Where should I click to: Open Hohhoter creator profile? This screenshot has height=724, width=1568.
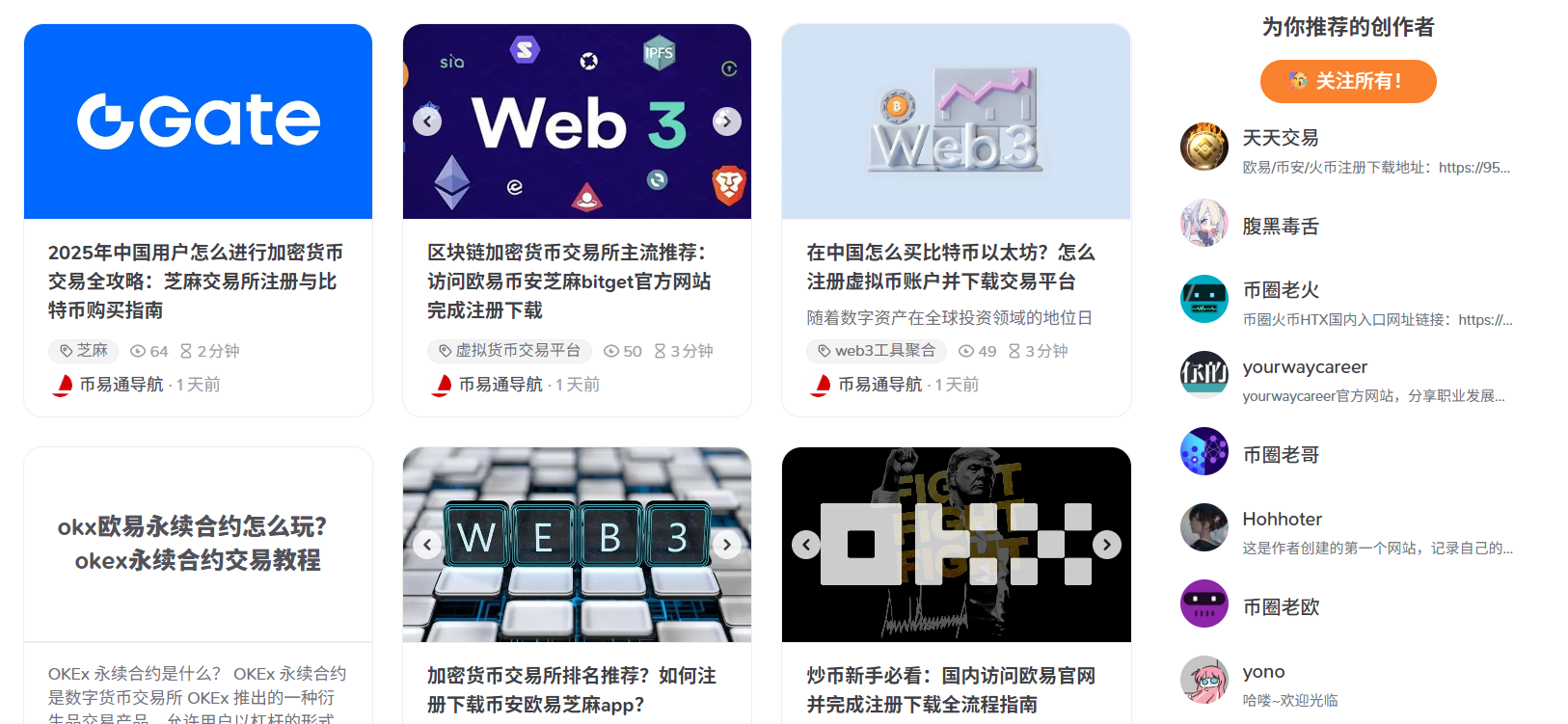pyautogui.click(x=1282, y=520)
